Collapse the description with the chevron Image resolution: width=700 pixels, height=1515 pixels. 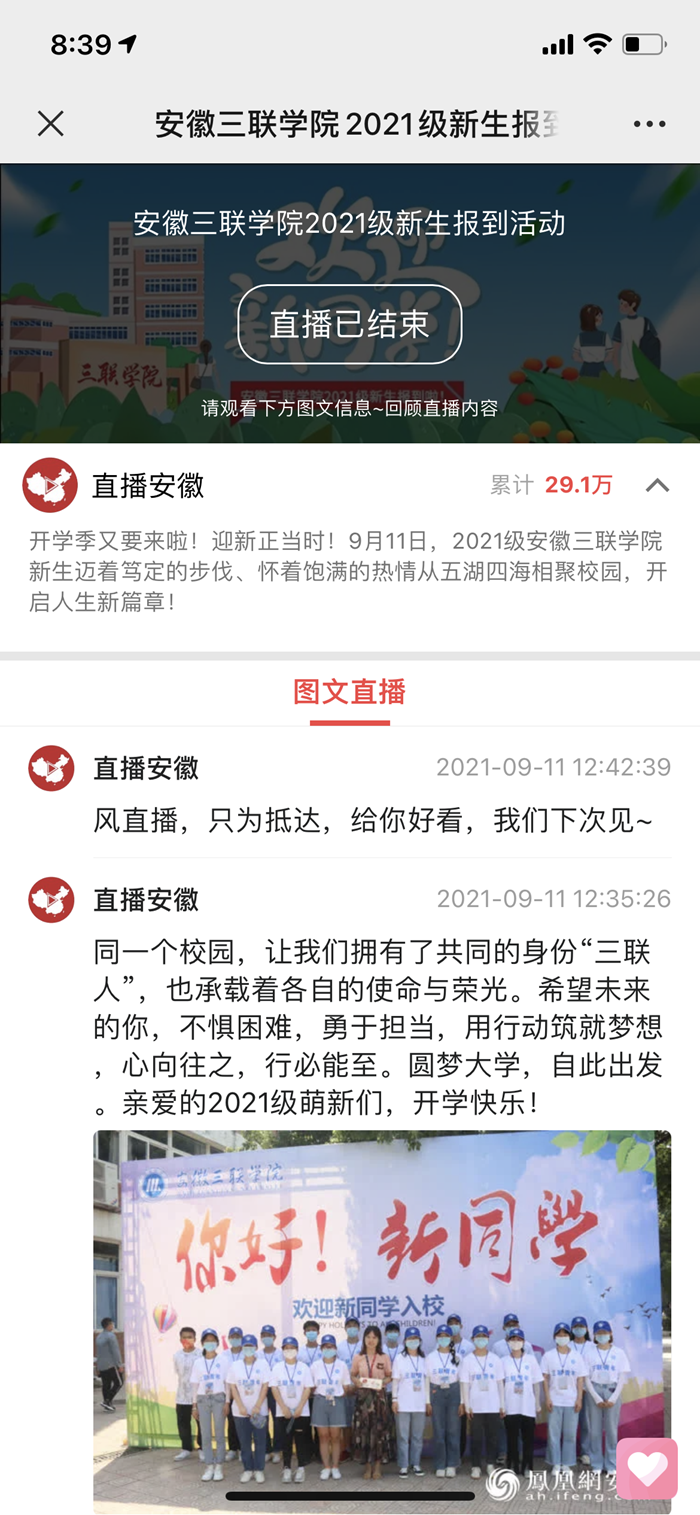coord(657,486)
